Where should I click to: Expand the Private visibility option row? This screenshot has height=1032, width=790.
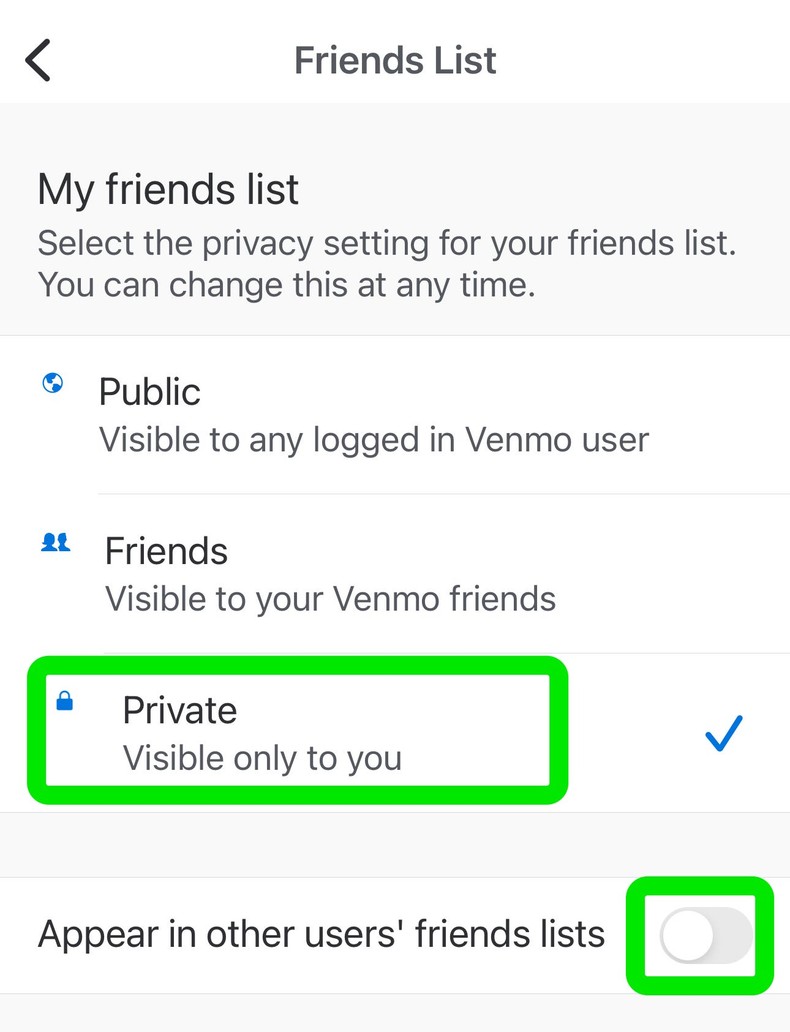click(x=300, y=731)
